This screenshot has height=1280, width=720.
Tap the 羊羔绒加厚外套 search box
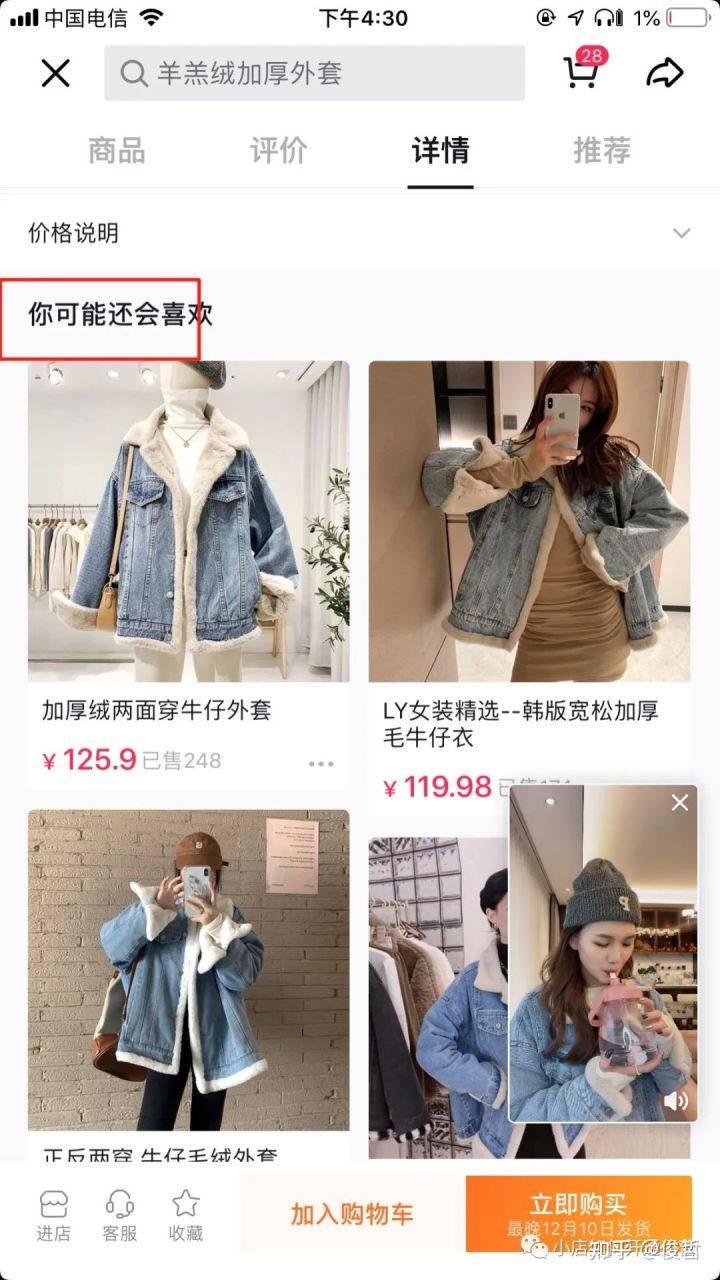314,73
